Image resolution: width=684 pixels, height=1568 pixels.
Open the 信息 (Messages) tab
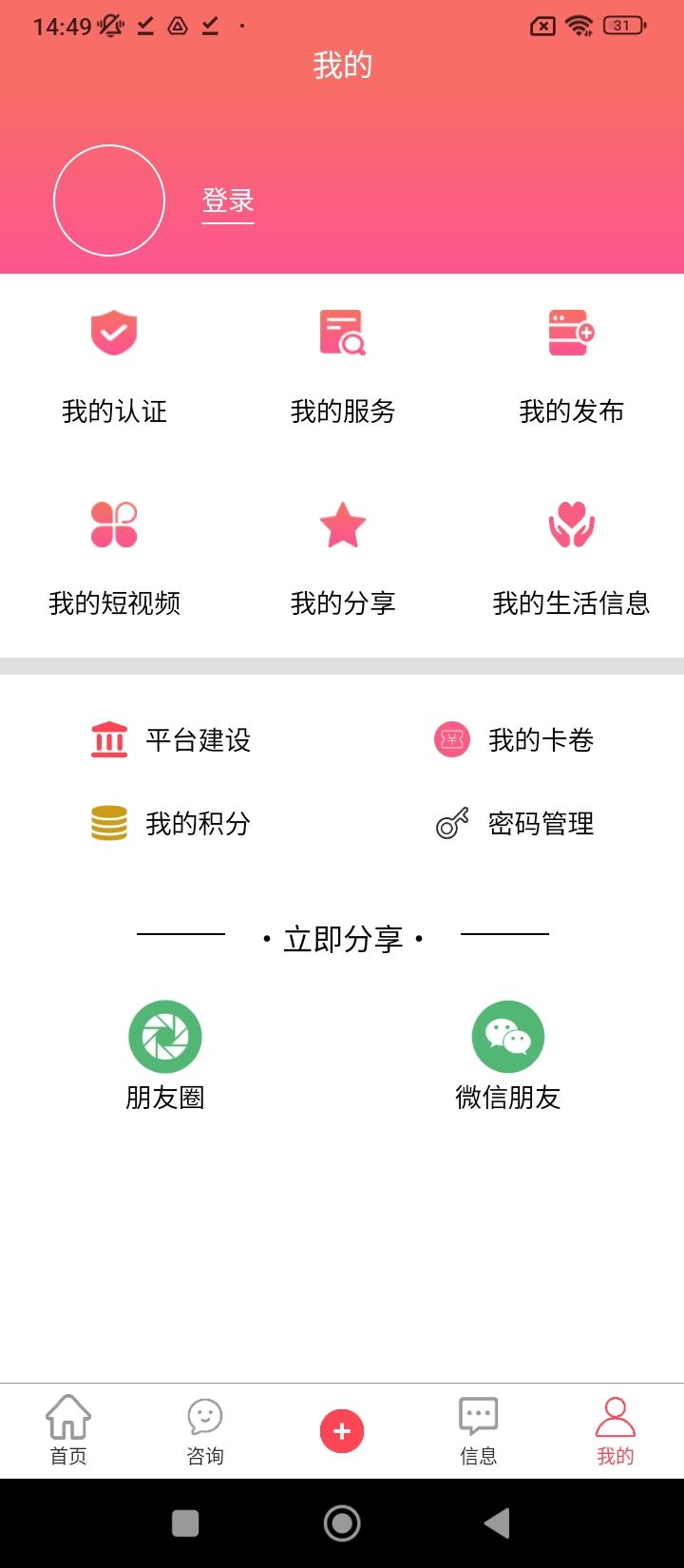(478, 1431)
